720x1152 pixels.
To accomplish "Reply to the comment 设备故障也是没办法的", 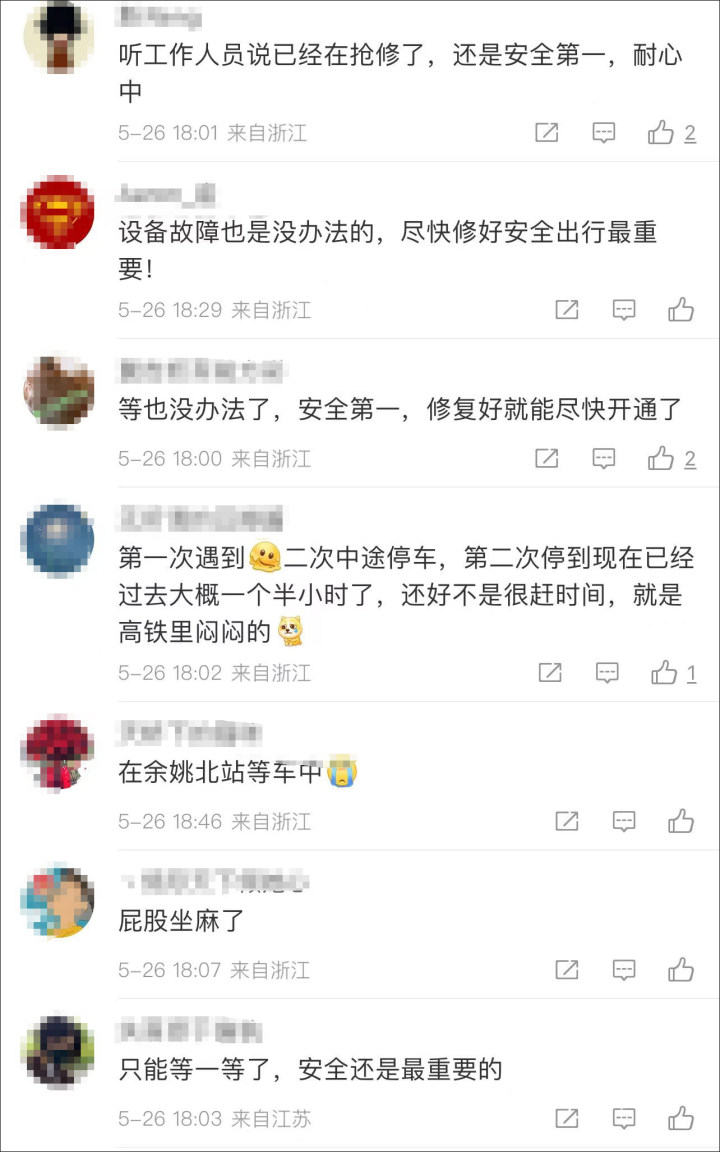I will coord(624,309).
